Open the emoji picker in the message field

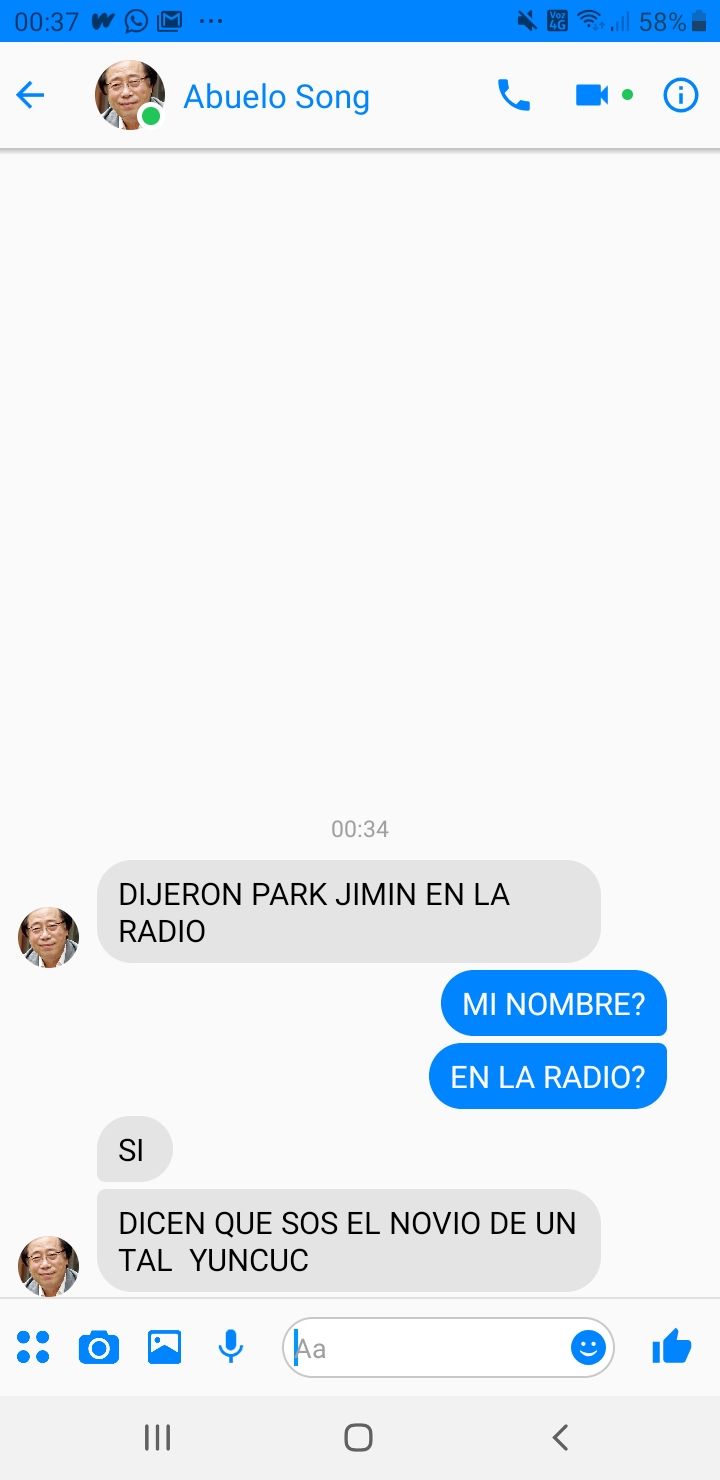[x=588, y=1348]
